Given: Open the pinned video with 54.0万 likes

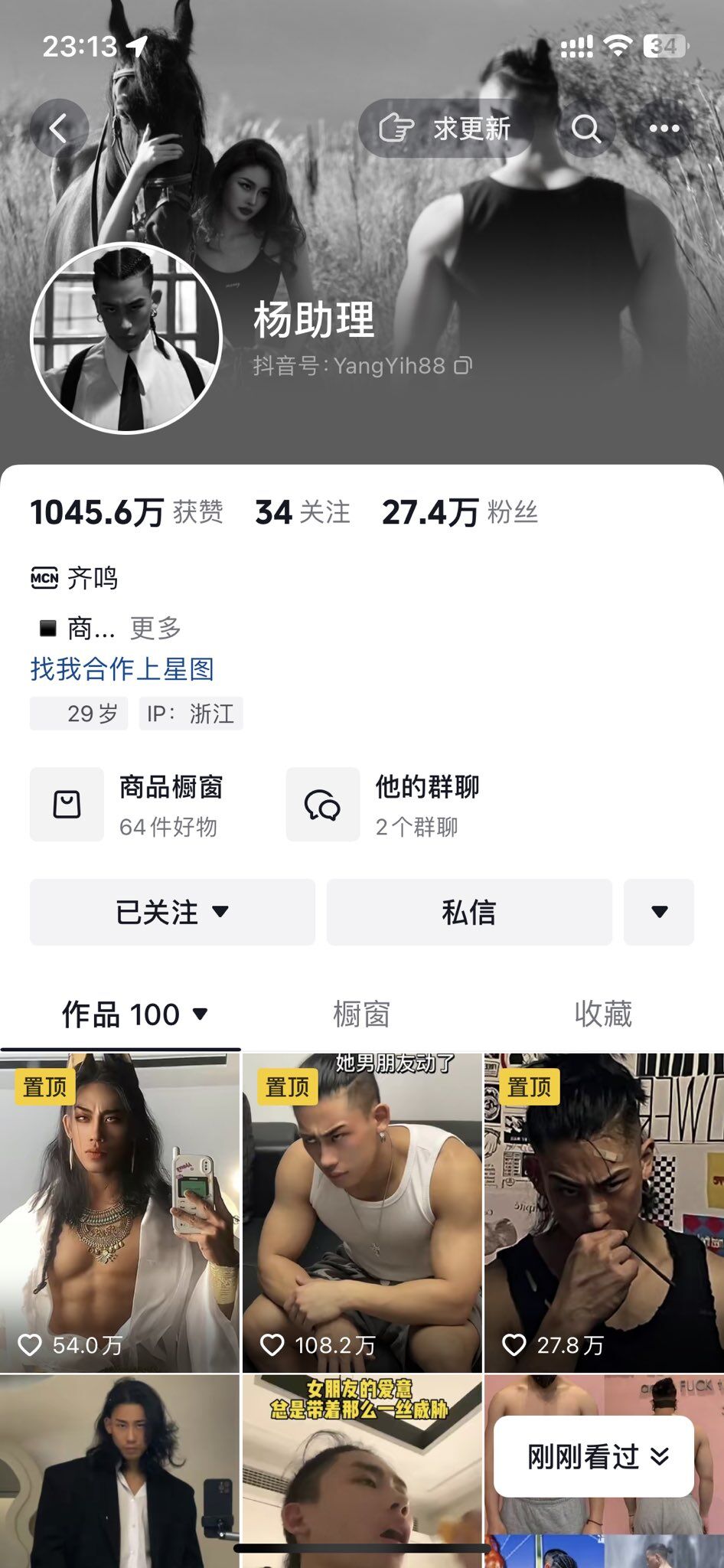Looking at the screenshot, I should (119, 1213).
